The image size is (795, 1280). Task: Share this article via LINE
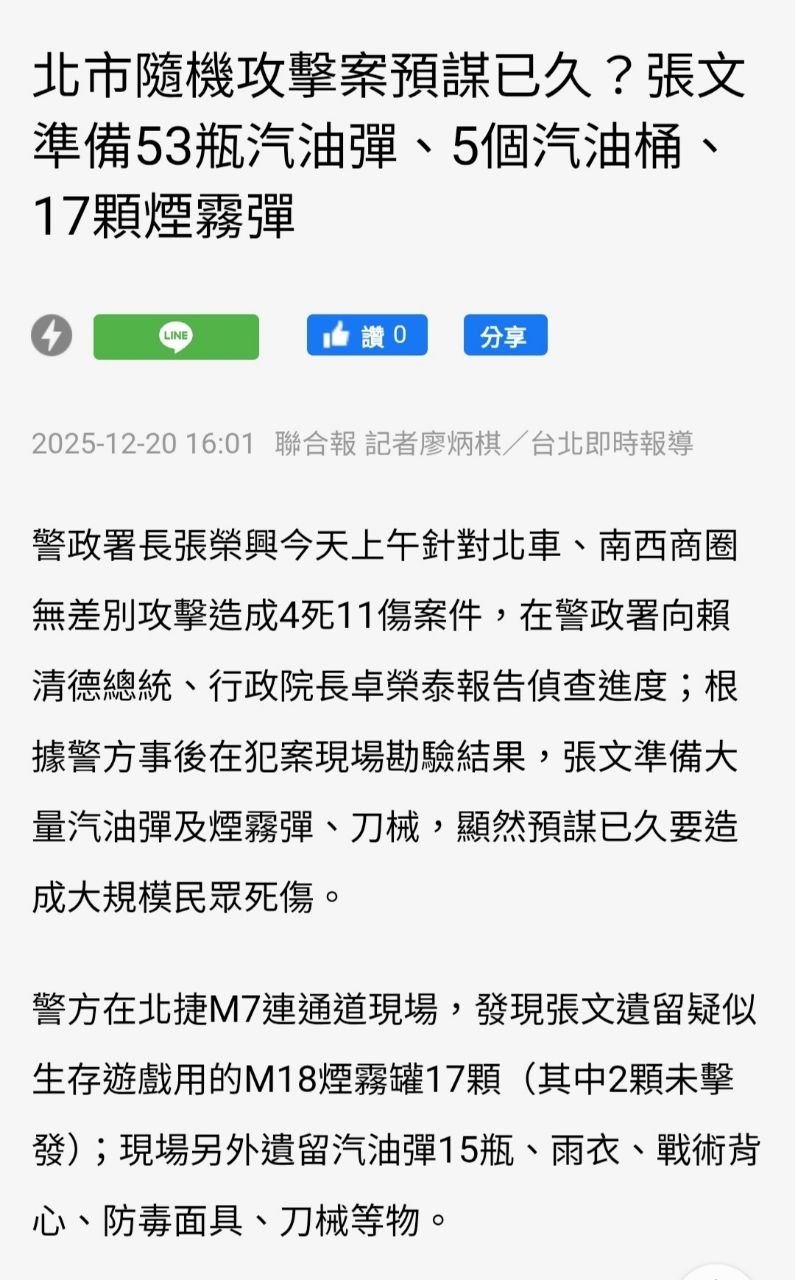(x=176, y=337)
